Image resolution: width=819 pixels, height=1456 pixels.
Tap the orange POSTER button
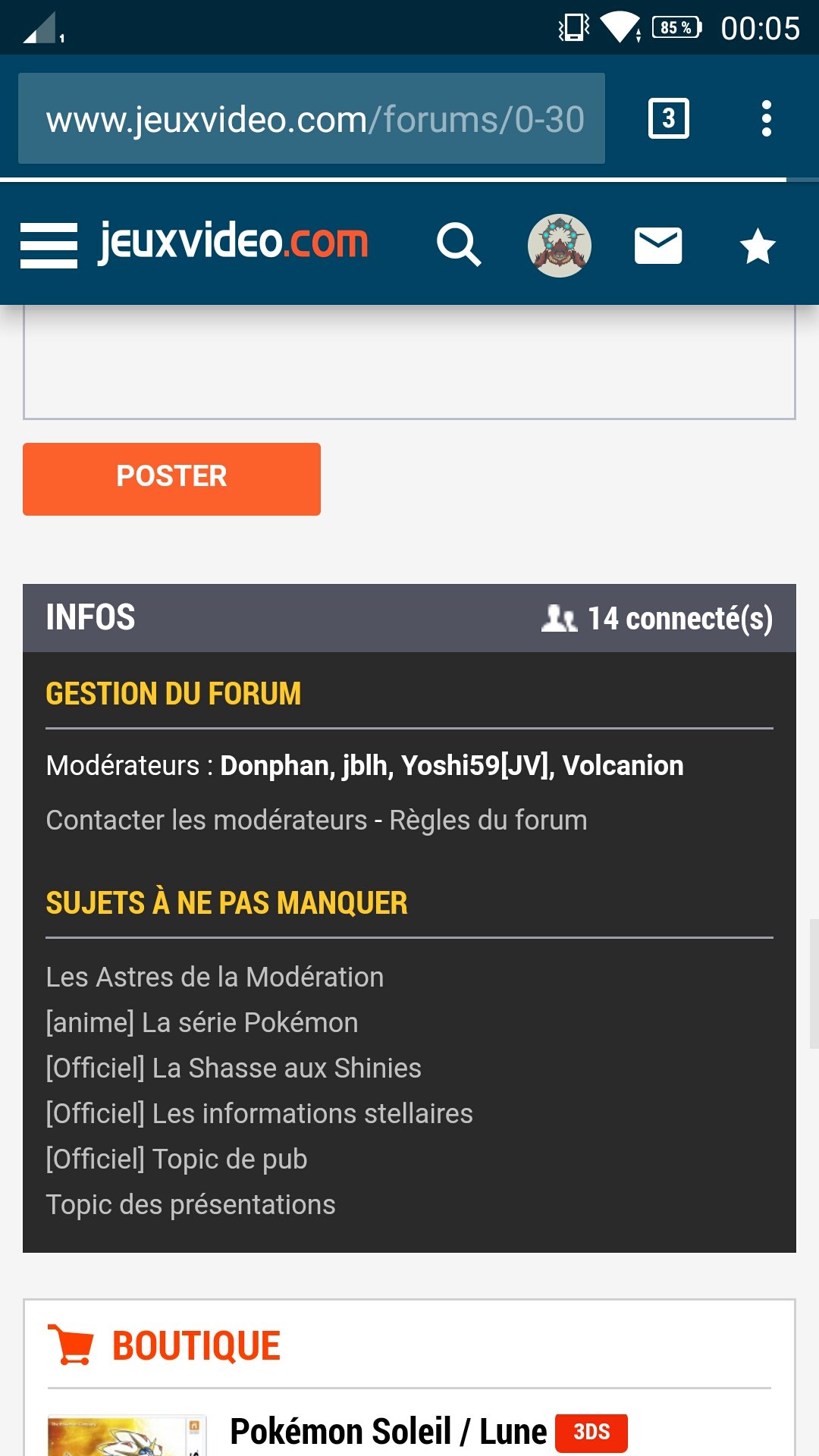point(171,479)
